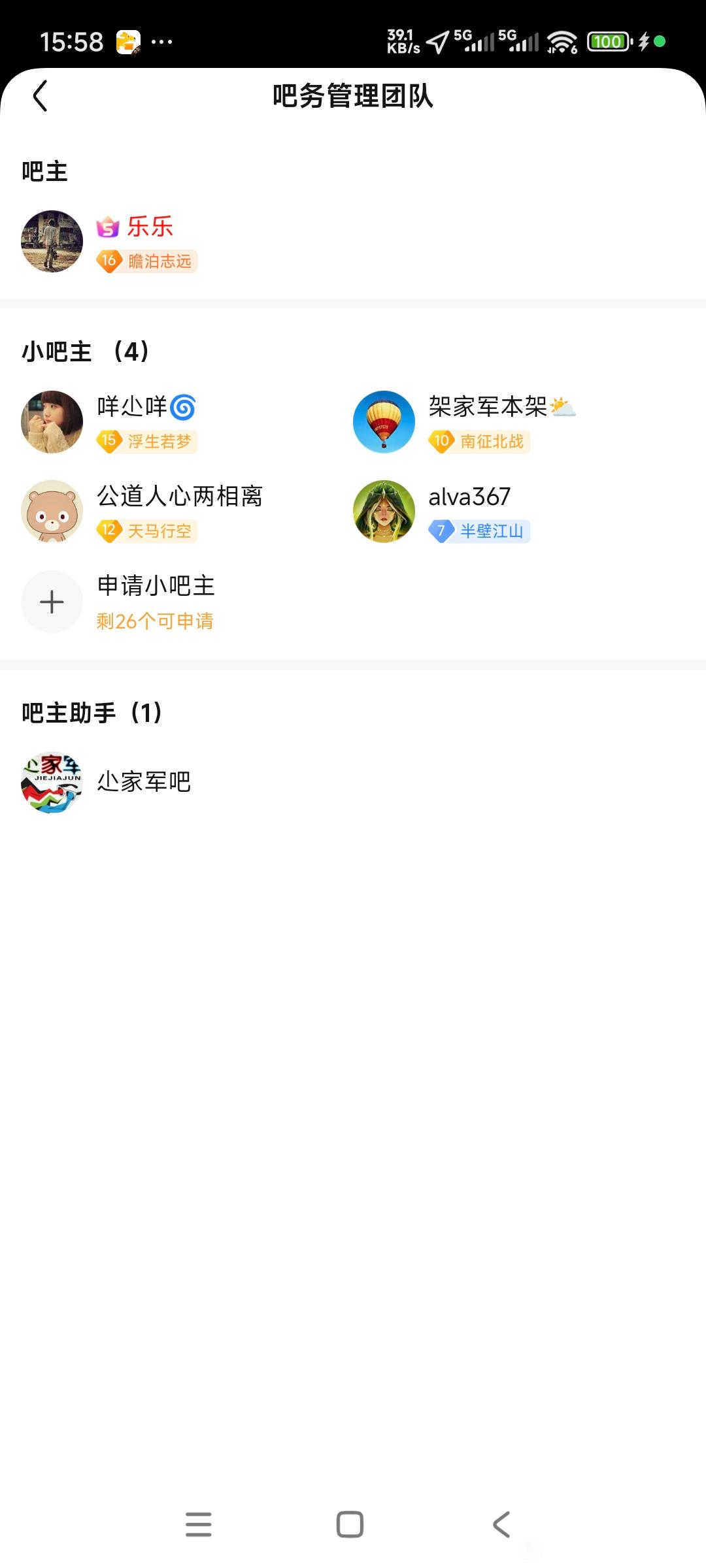The width and height of the screenshot is (706, 1568).
Task: Go back from the 吧务管理团队 page
Action: pyautogui.click(x=41, y=96)
